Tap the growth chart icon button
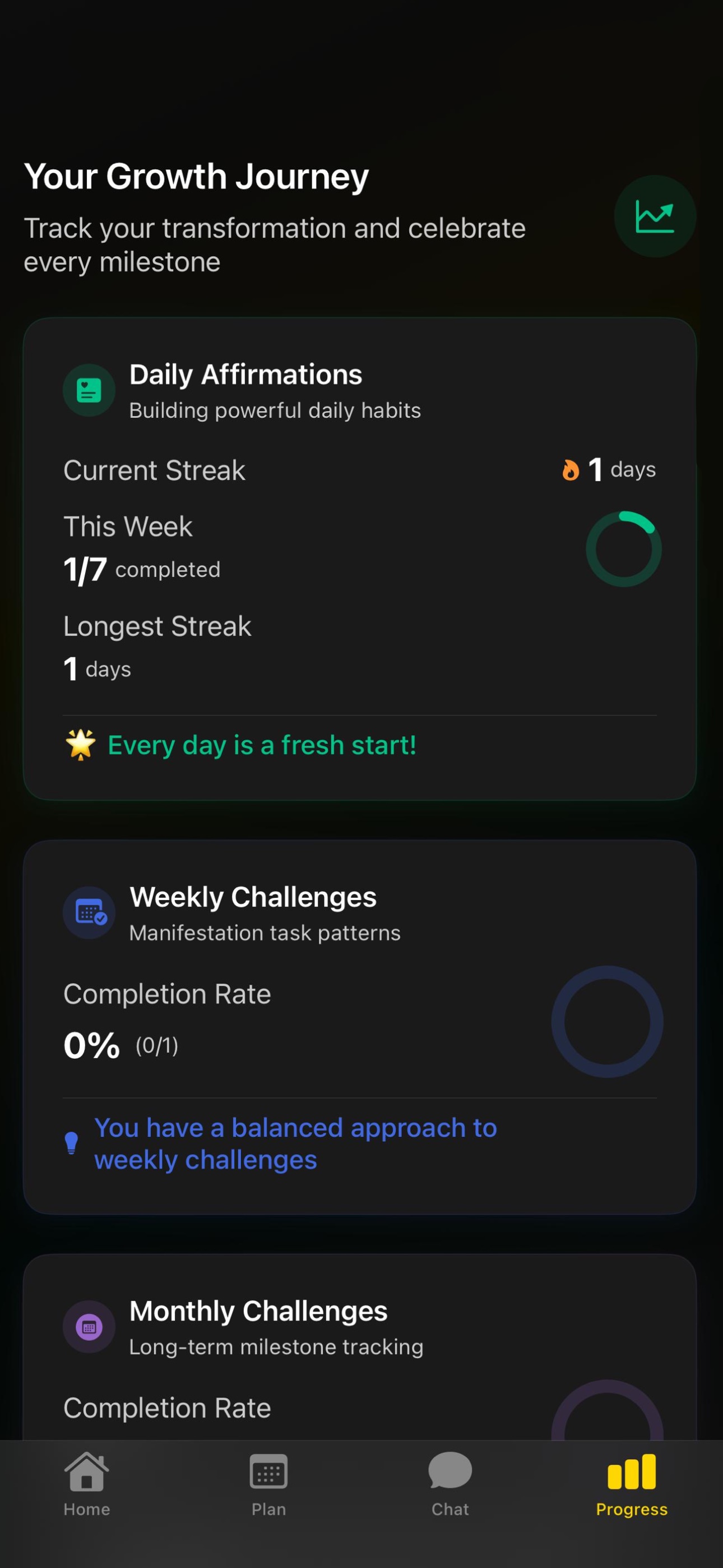723x1568 pixels. [654, 216]
